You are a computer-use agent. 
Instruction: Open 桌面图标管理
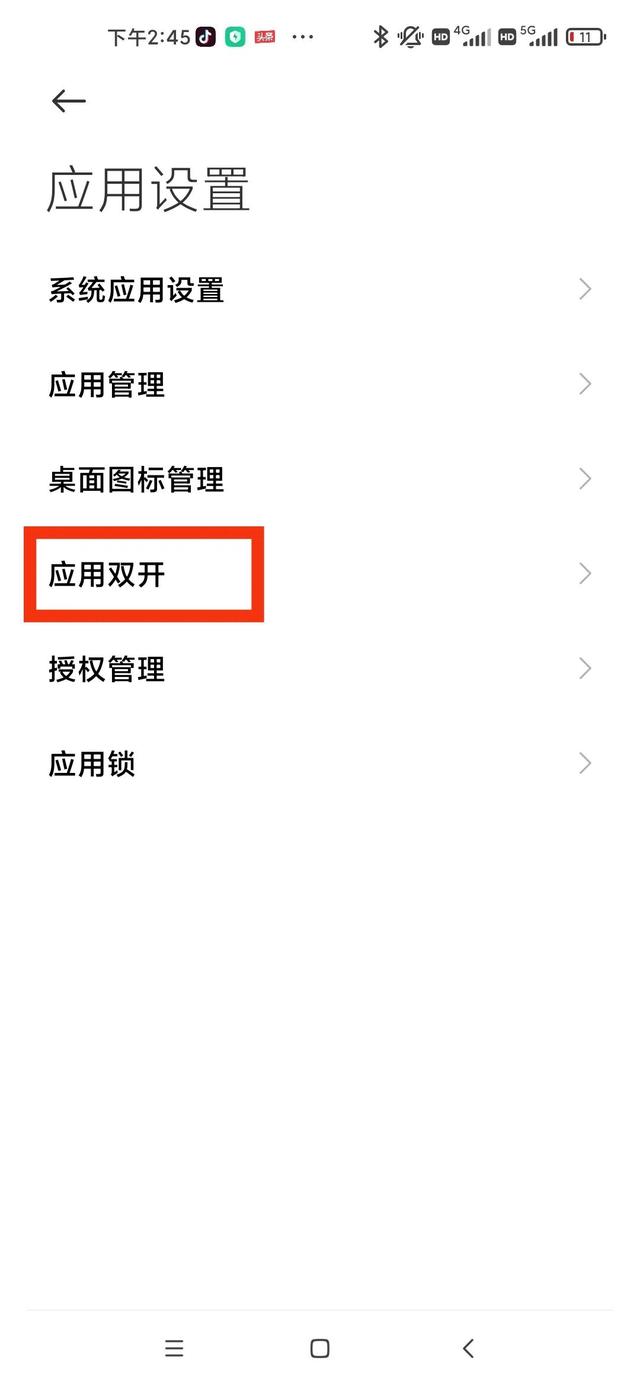[x=320, y=480]
